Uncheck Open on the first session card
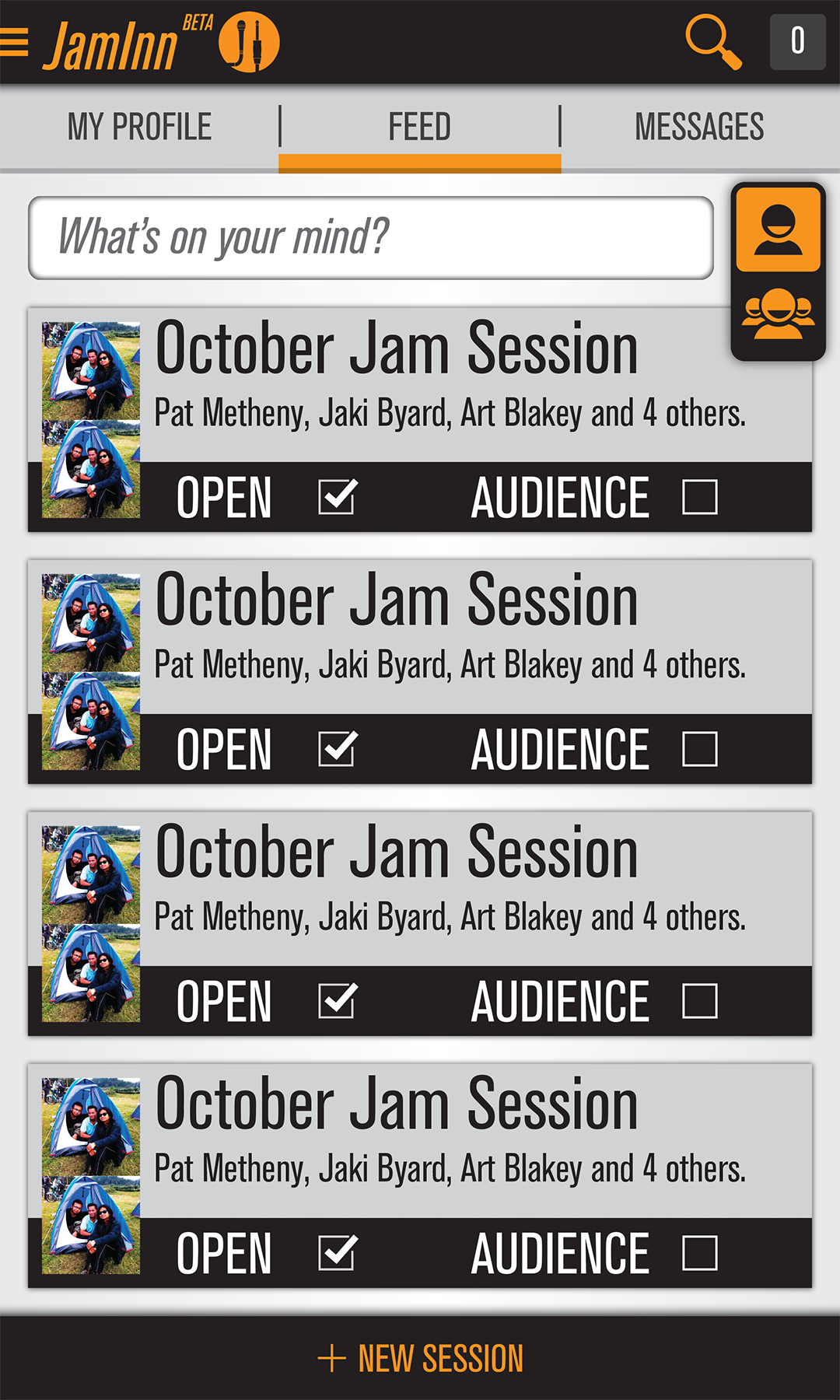840x1400 pixels. click(x=338, y=497)
